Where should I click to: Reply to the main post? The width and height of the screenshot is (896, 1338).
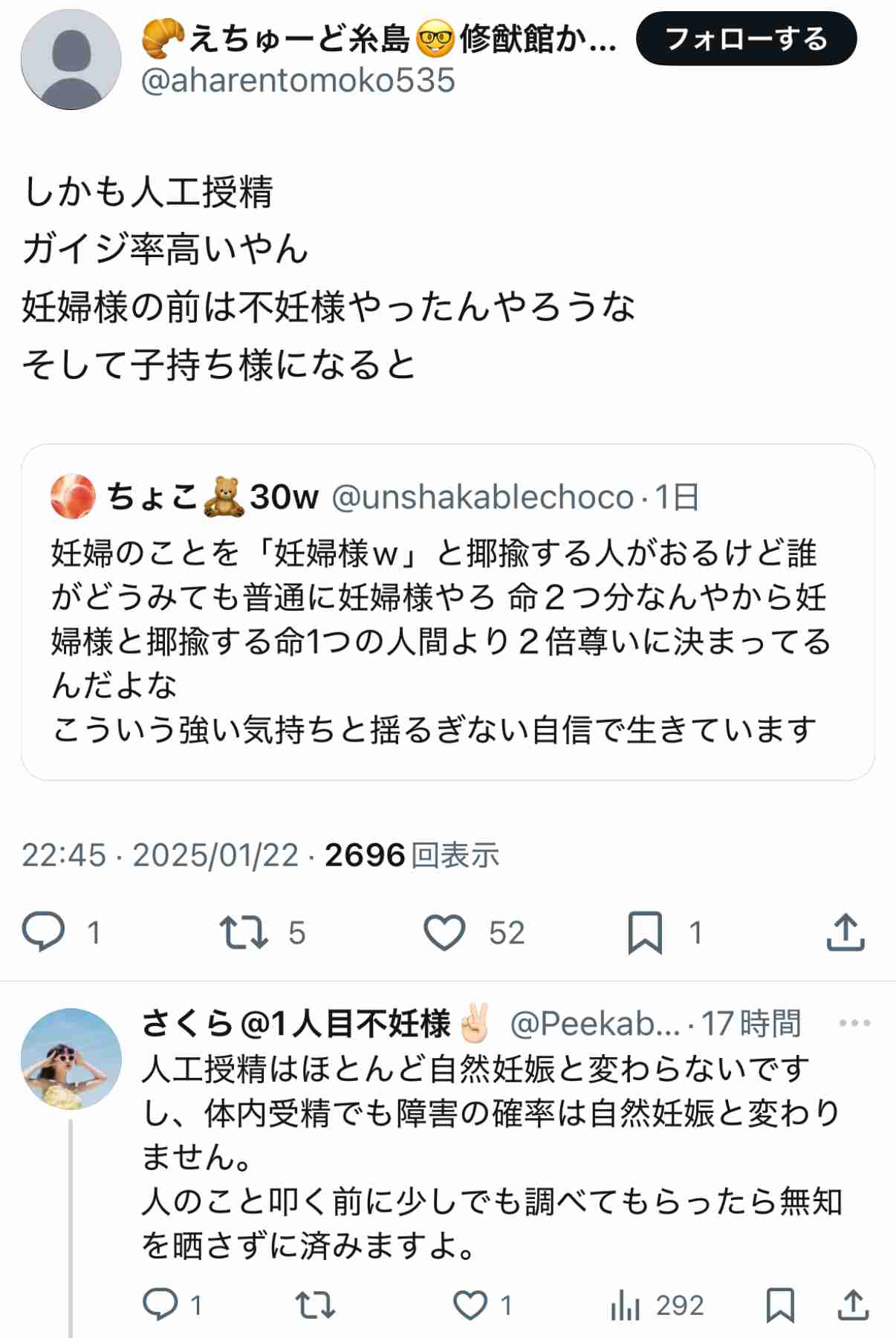pyautogui.click(x=44, y=932)
